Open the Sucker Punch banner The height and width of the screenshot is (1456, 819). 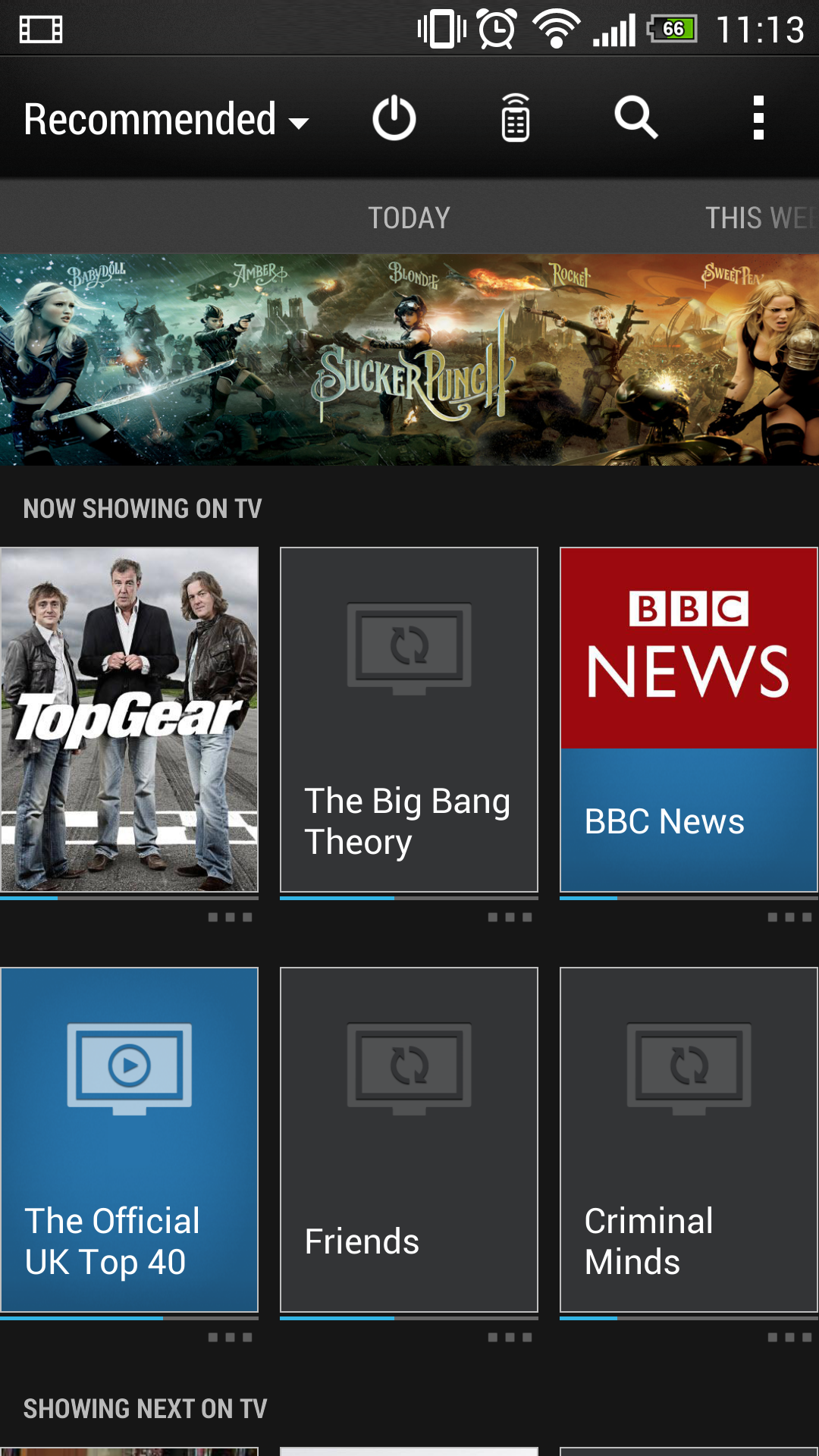[x=409, y=360]
